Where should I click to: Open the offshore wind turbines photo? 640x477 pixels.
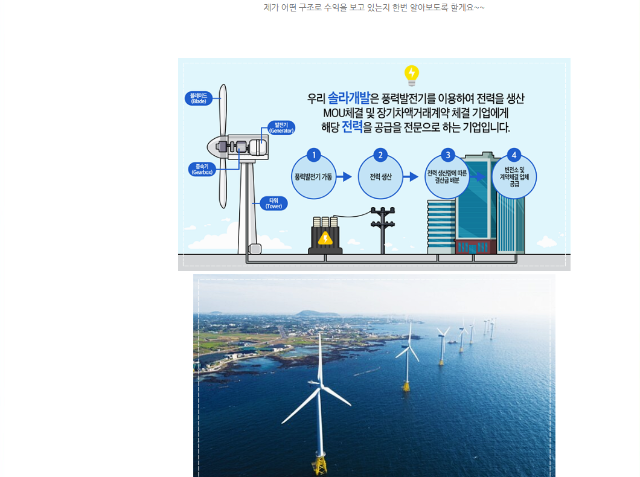tap(374, 376)
